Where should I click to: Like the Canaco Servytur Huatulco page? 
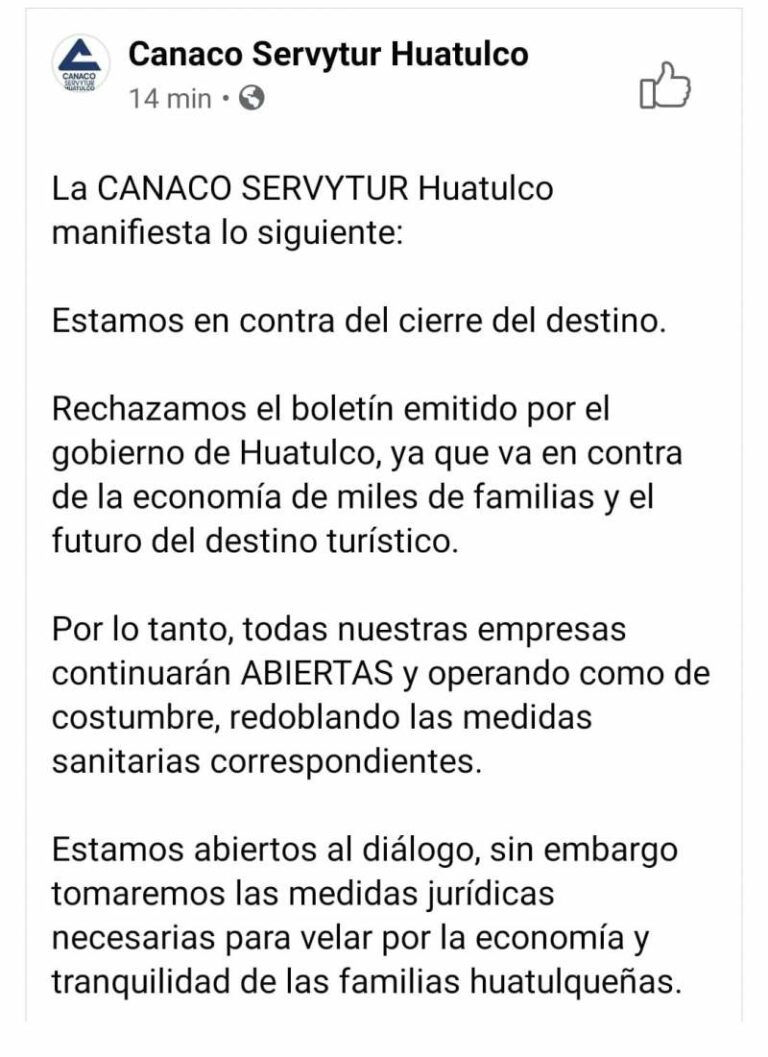664,86
